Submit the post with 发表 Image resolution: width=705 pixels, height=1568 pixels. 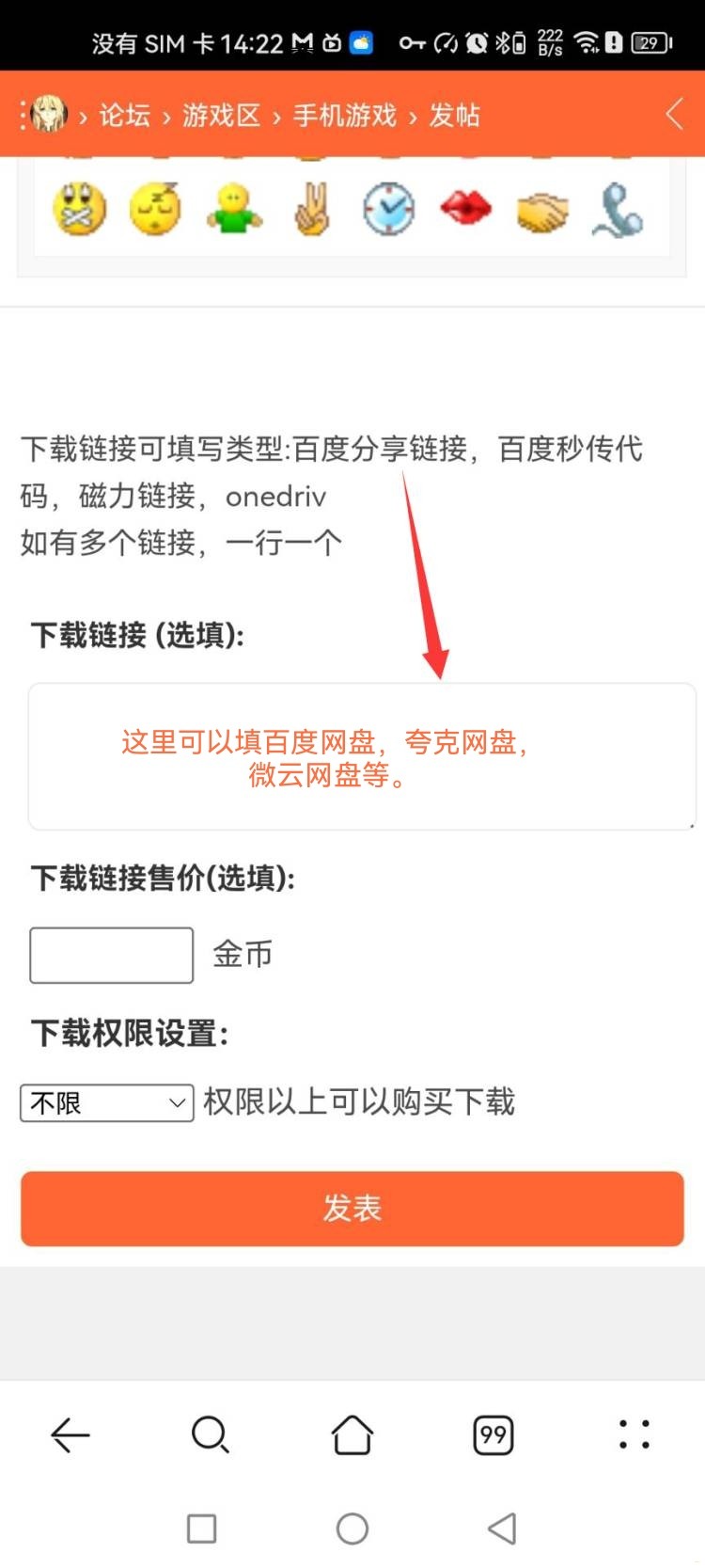point(352,1208)
